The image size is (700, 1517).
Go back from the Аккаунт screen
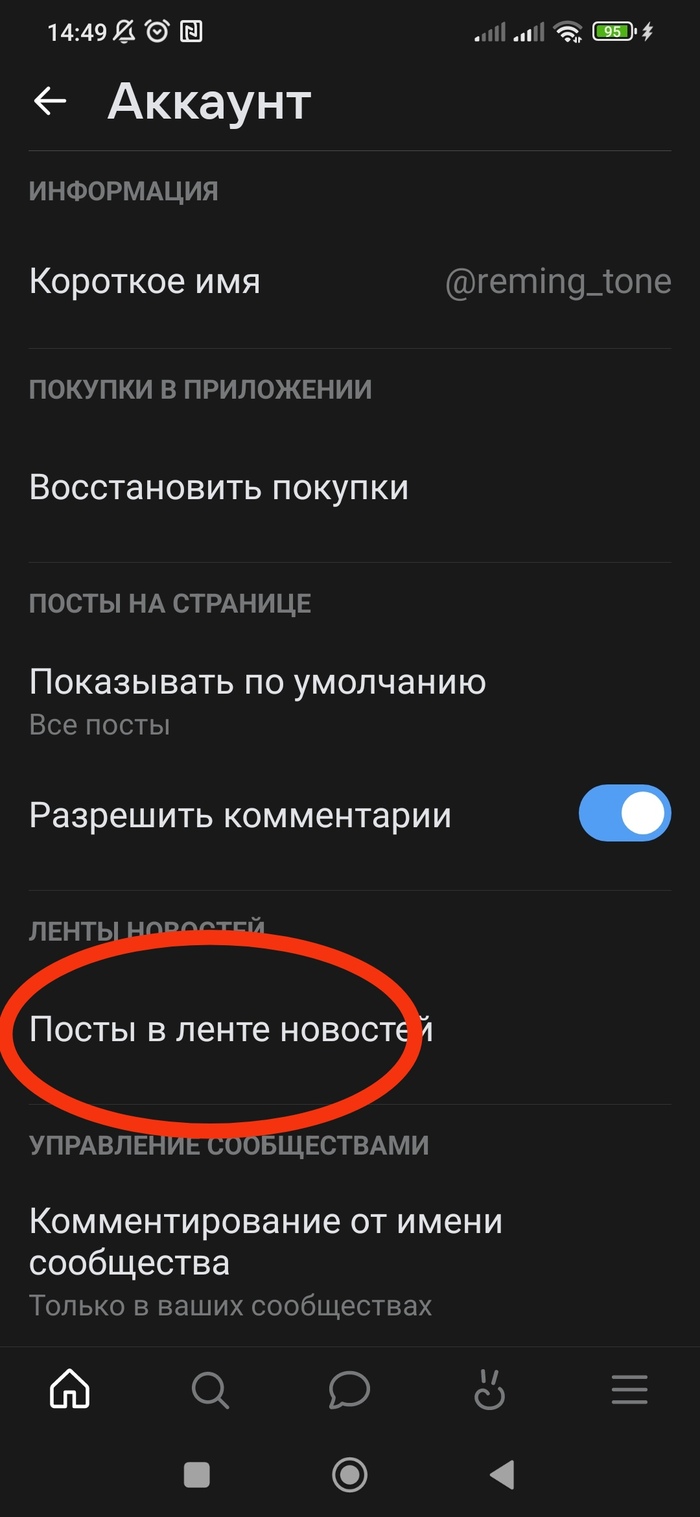[49, 101]
